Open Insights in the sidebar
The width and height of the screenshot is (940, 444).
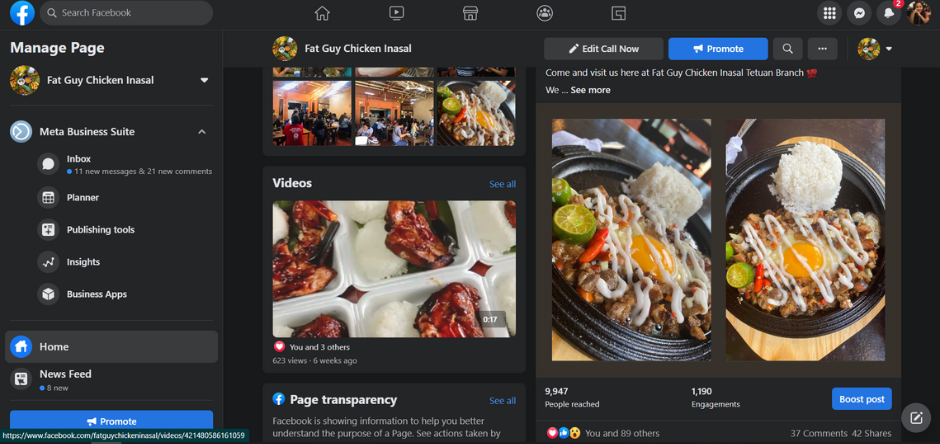(x=83, y=262)
